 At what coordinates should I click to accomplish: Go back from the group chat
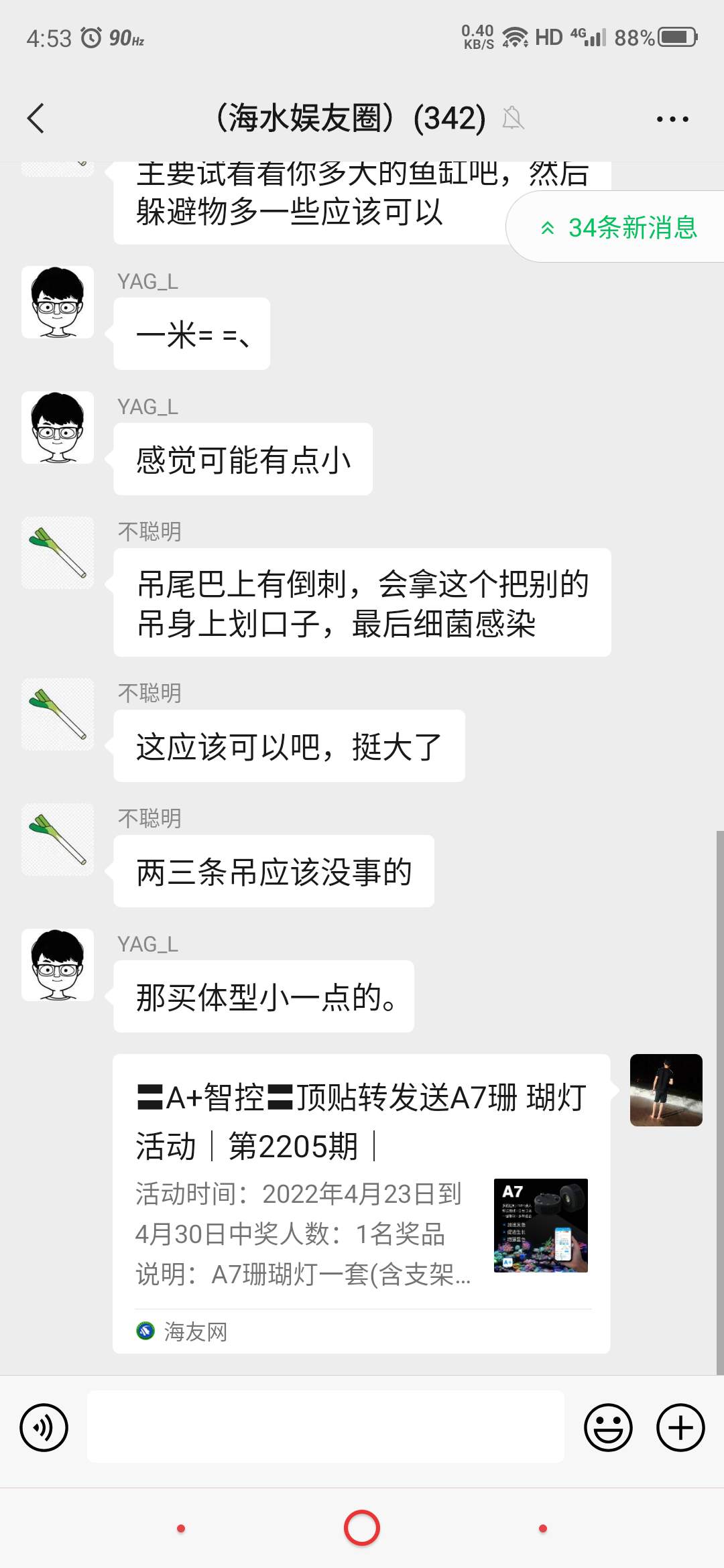pyautogui.click(x=36, y=119)
